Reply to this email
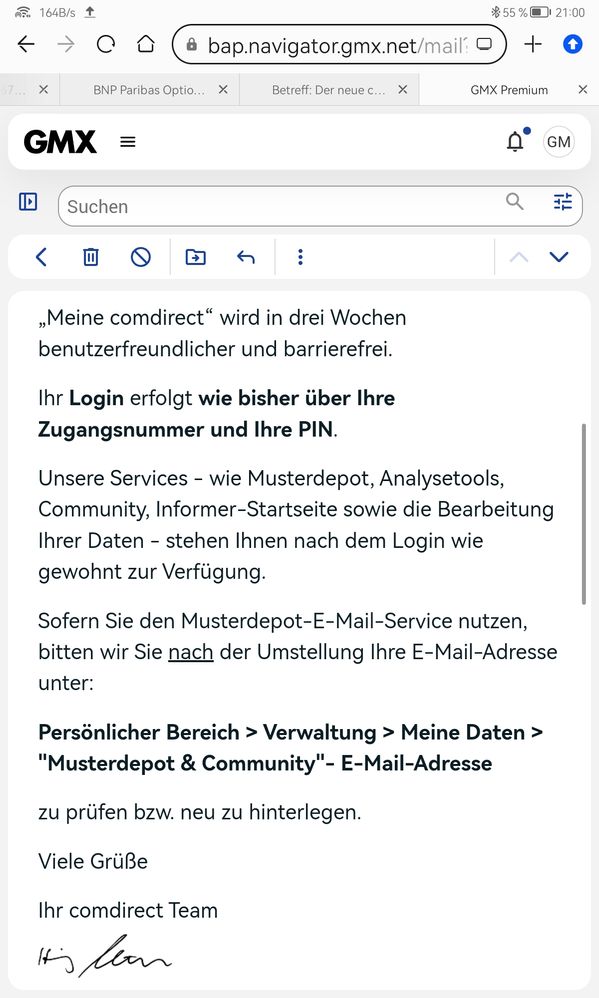 point(246,257)
